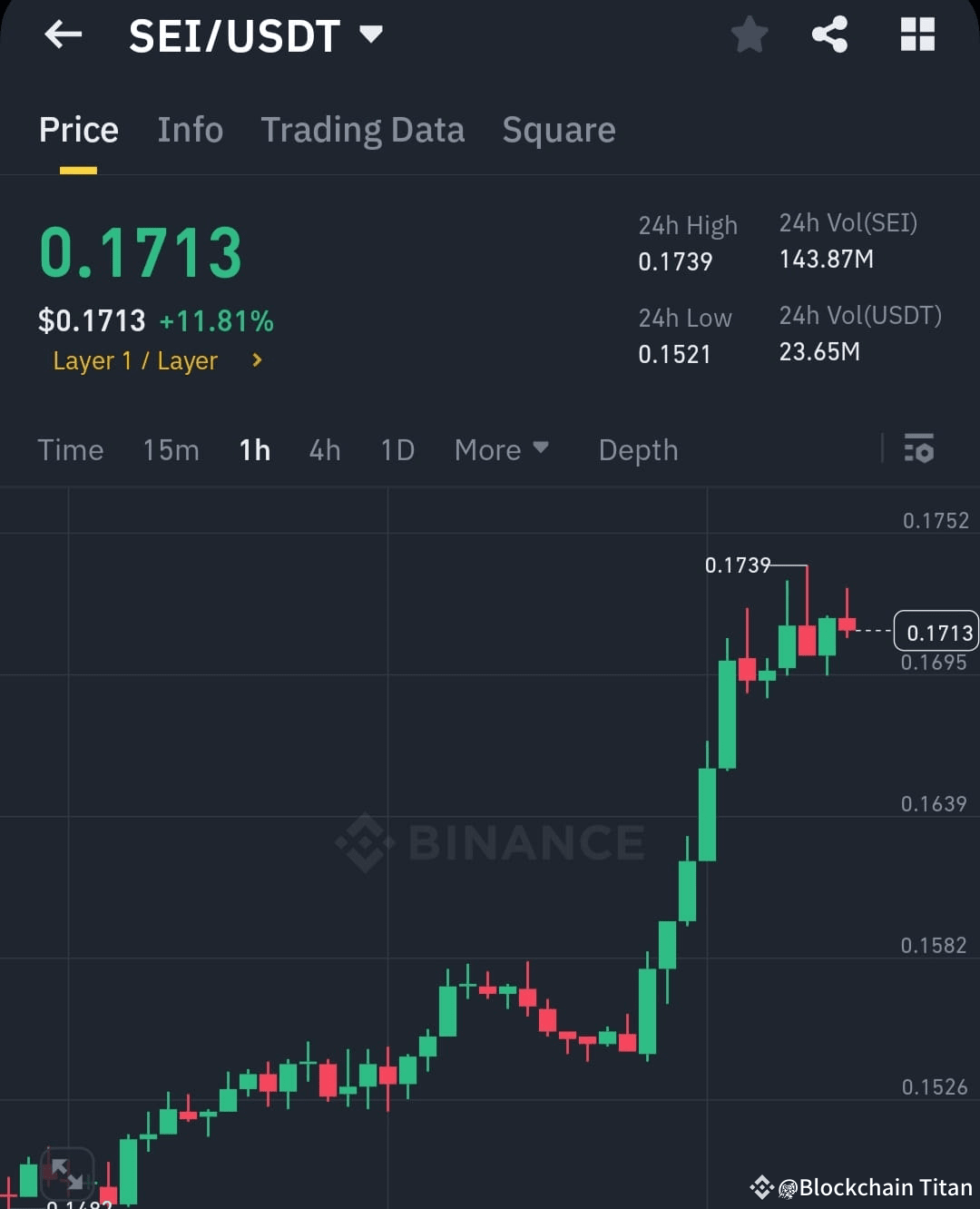This screenshot has height=1209, width=980.
Task: Share the SEI/USDT chart
Action: pos(829,34)
